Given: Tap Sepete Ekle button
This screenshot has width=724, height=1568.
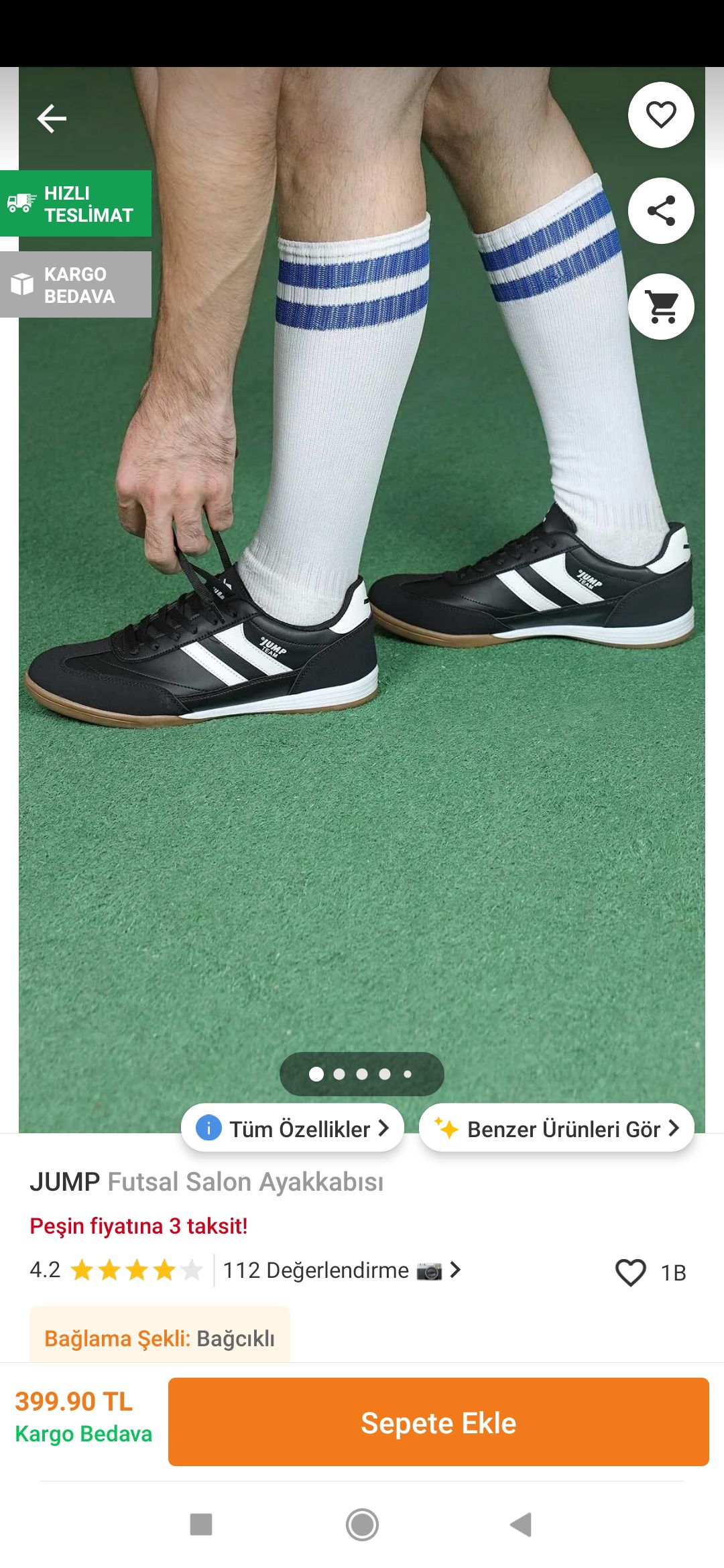Looking at the screenshot, I should pos(438,1422).
